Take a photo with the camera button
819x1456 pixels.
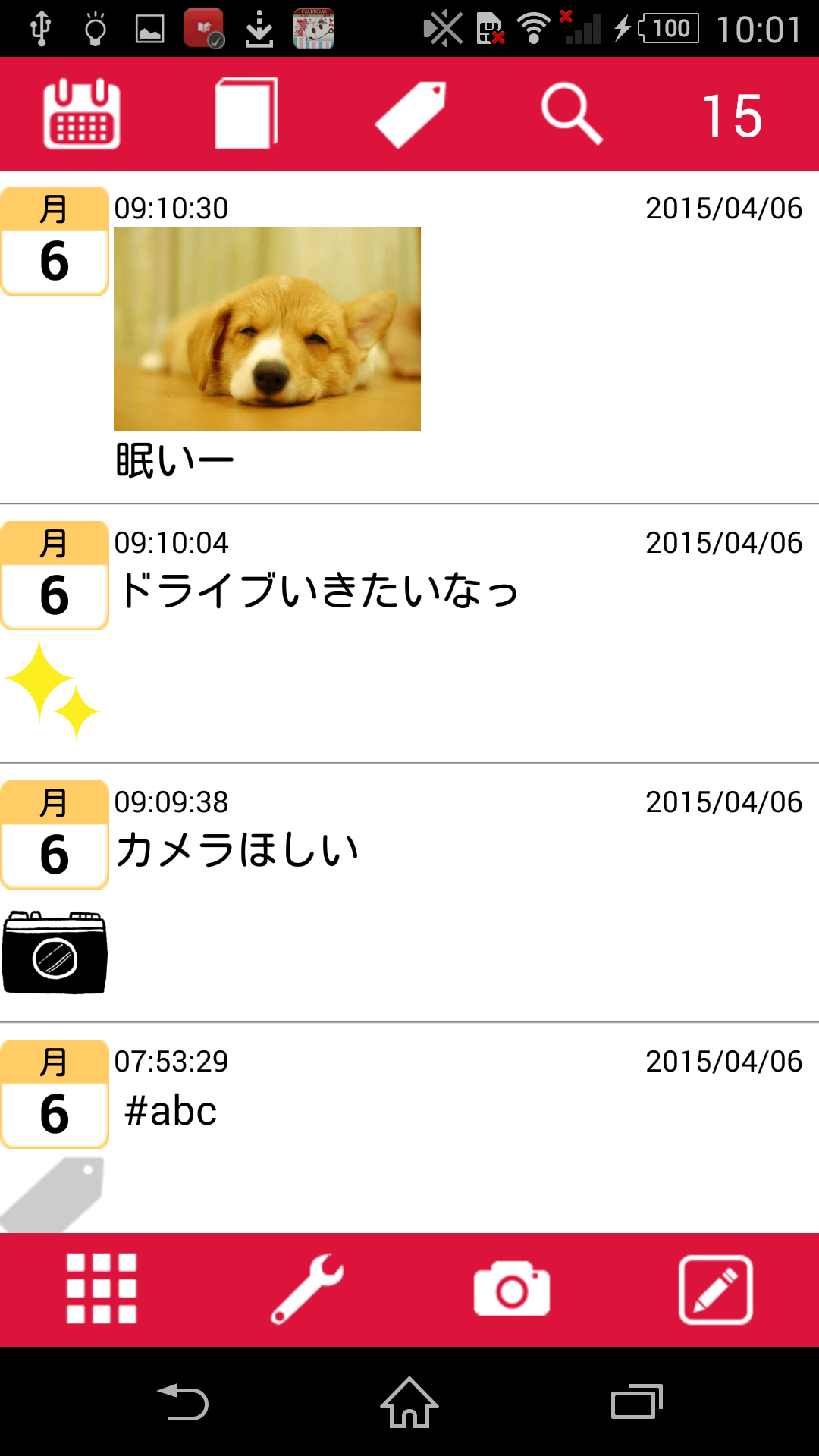click(512, 1288)
